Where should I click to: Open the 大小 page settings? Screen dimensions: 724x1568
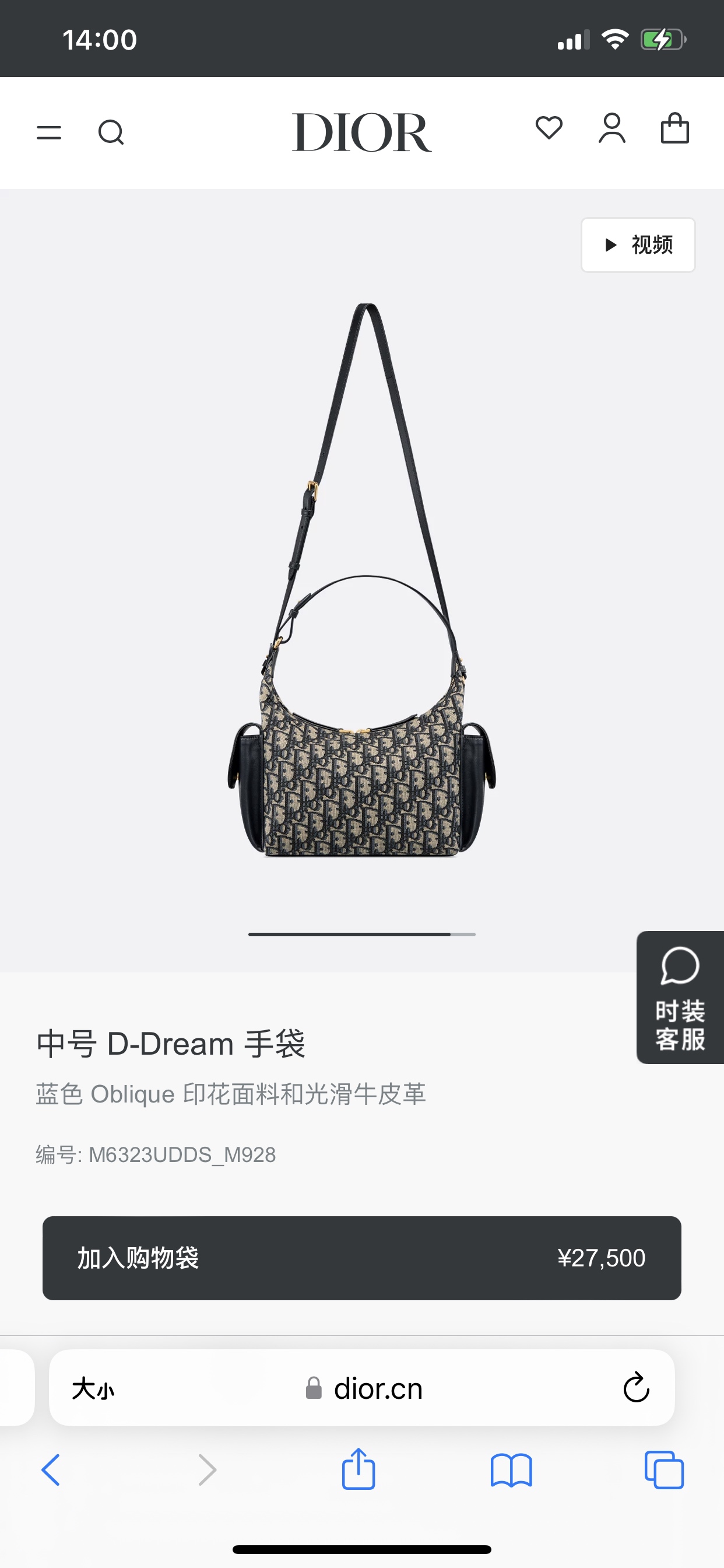click(93, 1389)
